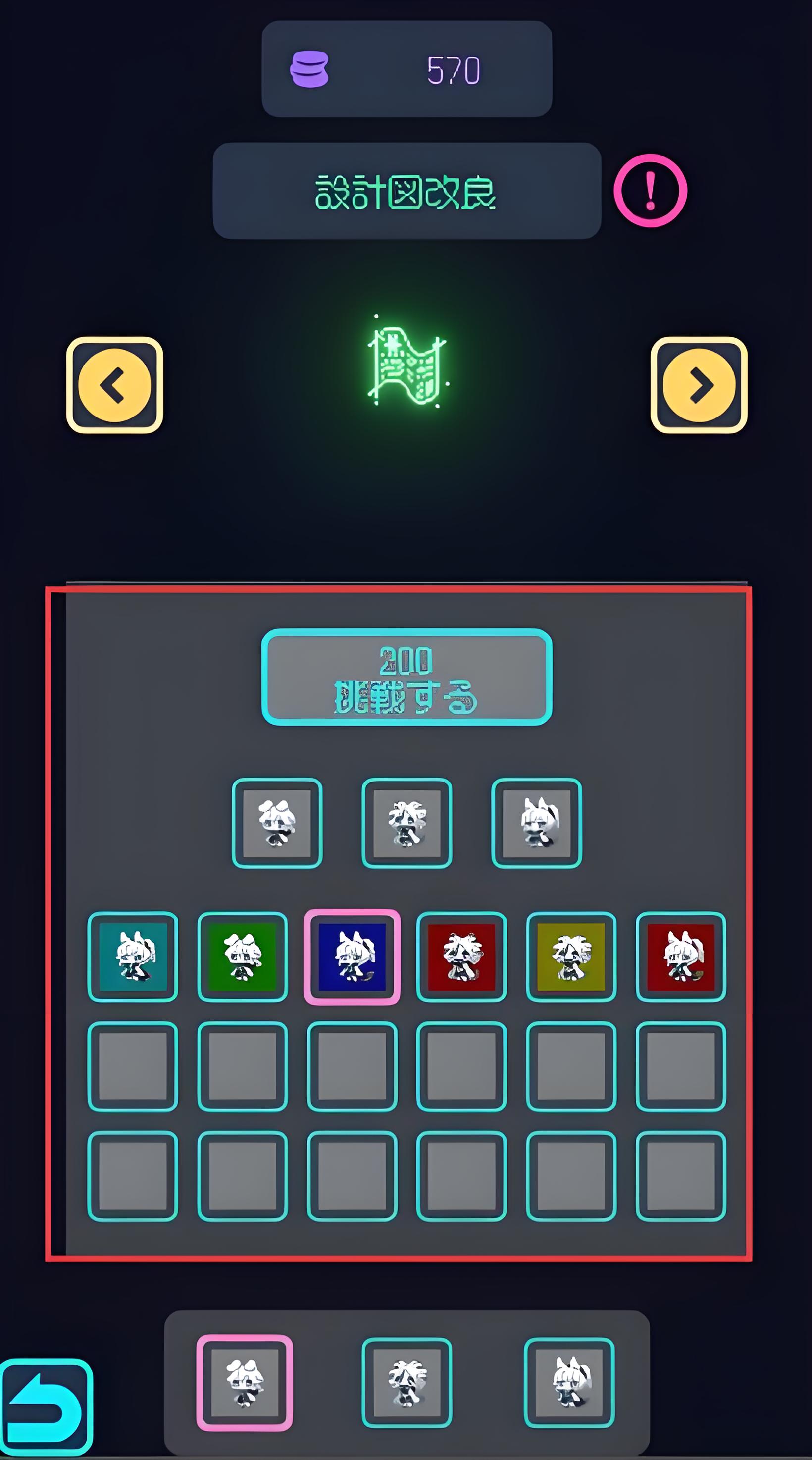This screenshot has width=812, height=1460.
Task: Tap the 200 挑戦する challenge button
Action: tap(406, 677)
